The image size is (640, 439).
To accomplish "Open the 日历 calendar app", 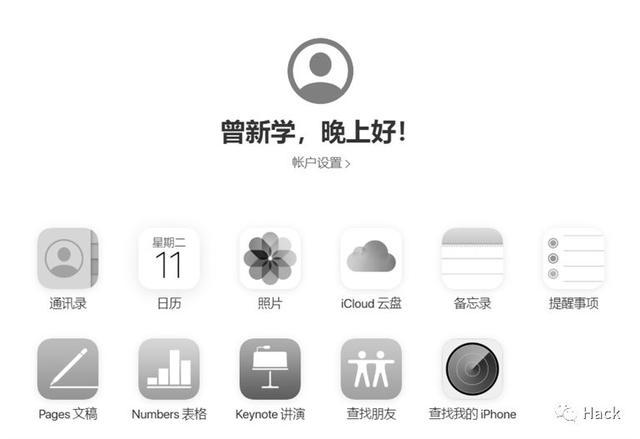I will point(168,259).
